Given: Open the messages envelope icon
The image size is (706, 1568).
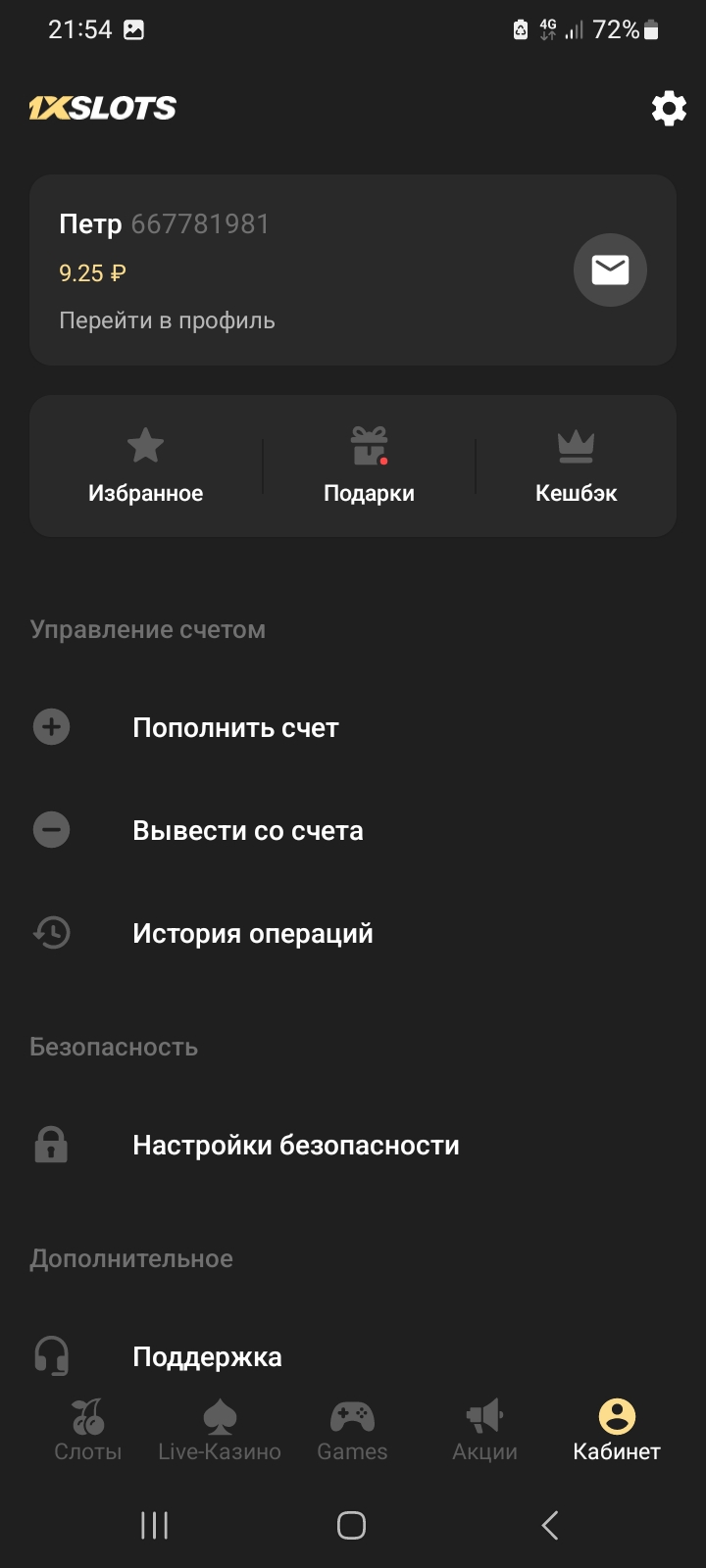Looking at the screenshot, I should (x=610, y=269).
